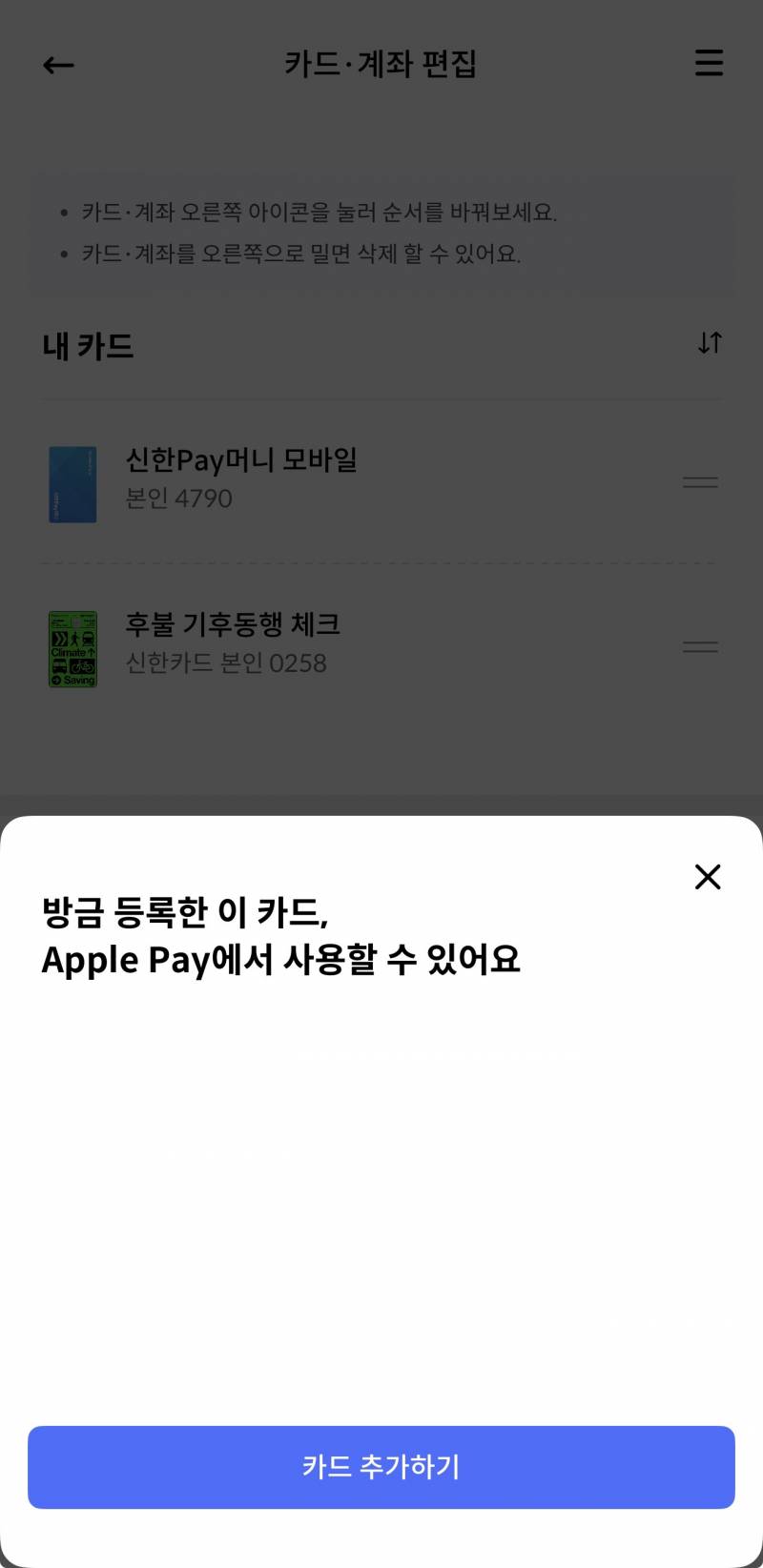Tap the back arrow to exit card editing

(x=58, y=65)
